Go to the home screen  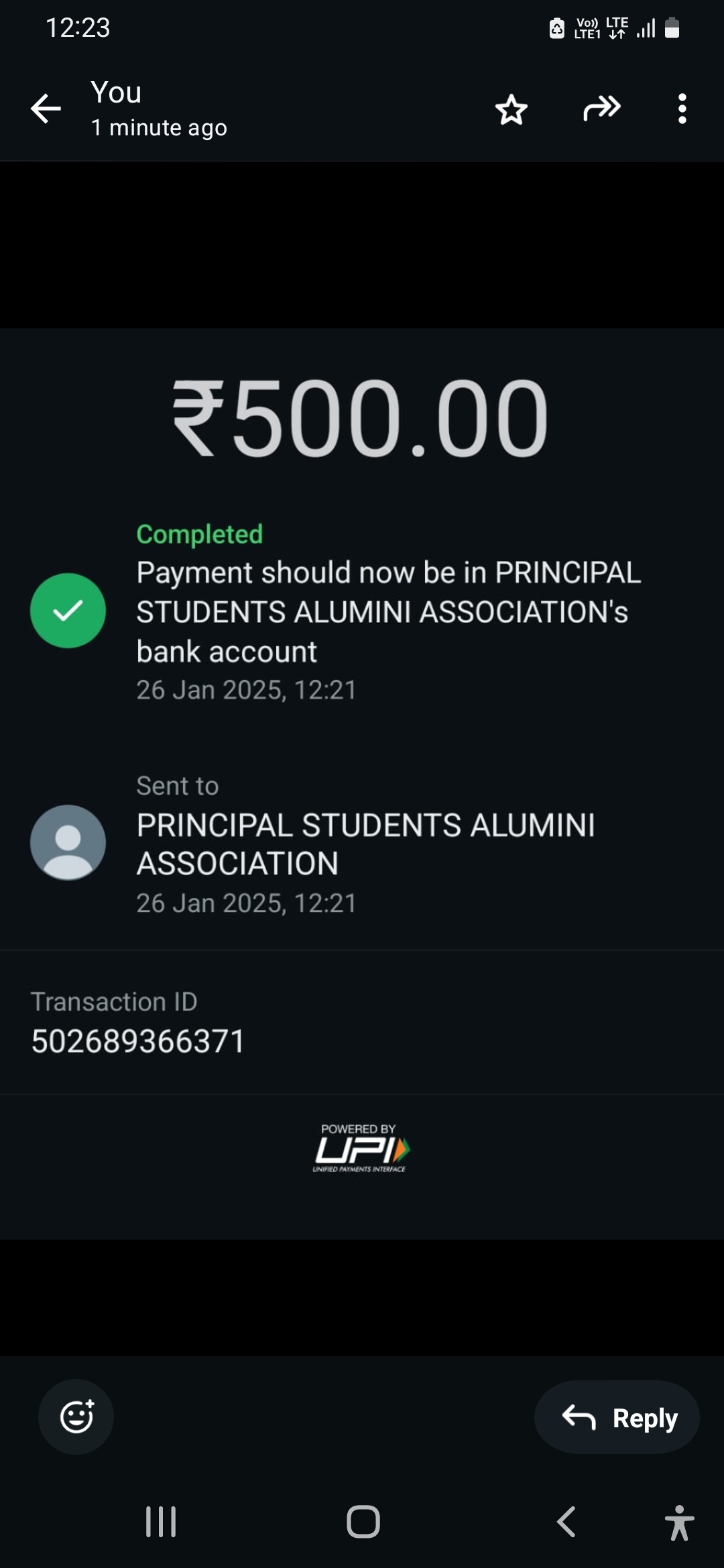point(363,1522)
